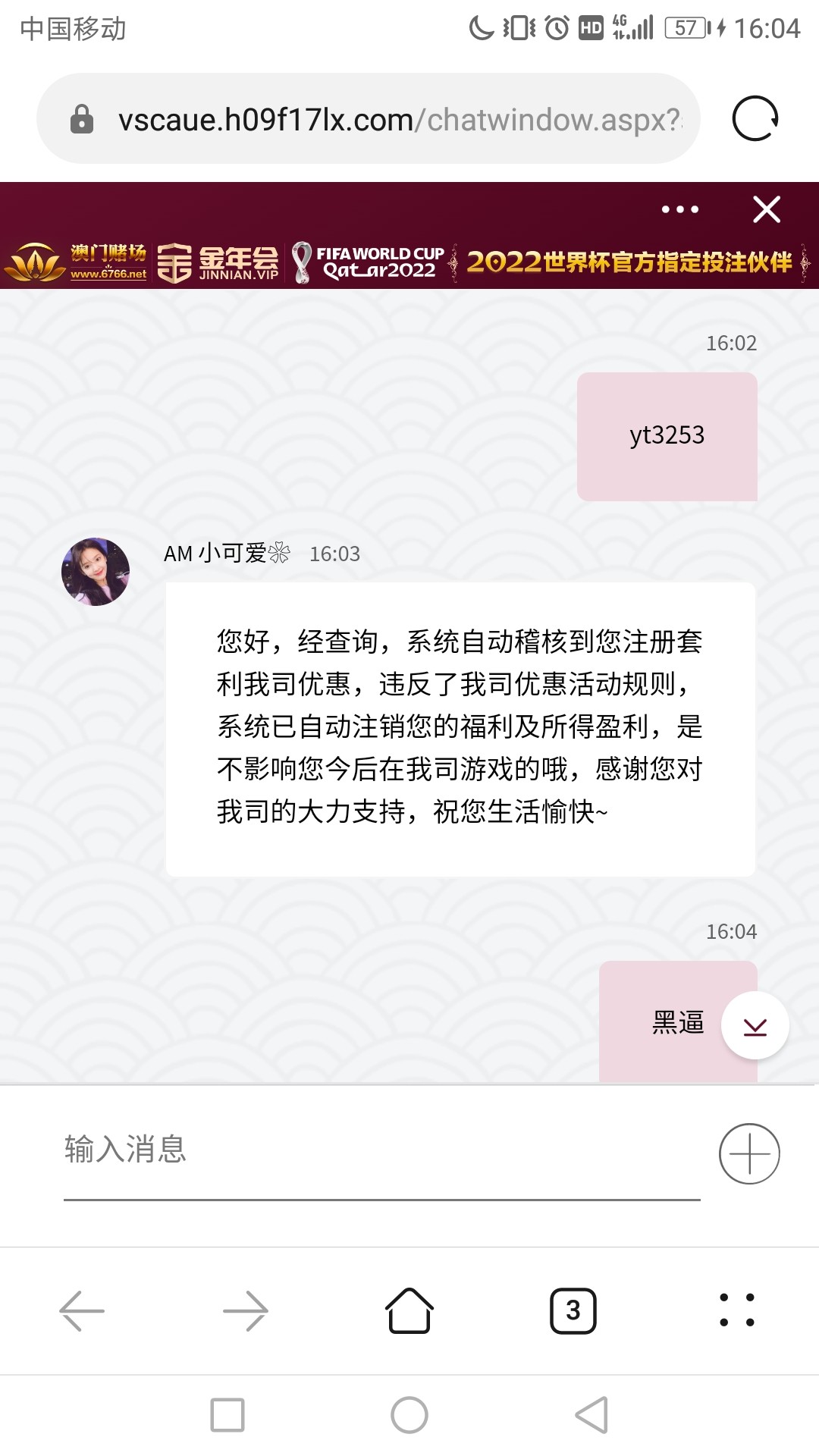Open the plus attachment button
The width and height of the screenshot is (819, 1456).
point(749,1153)
